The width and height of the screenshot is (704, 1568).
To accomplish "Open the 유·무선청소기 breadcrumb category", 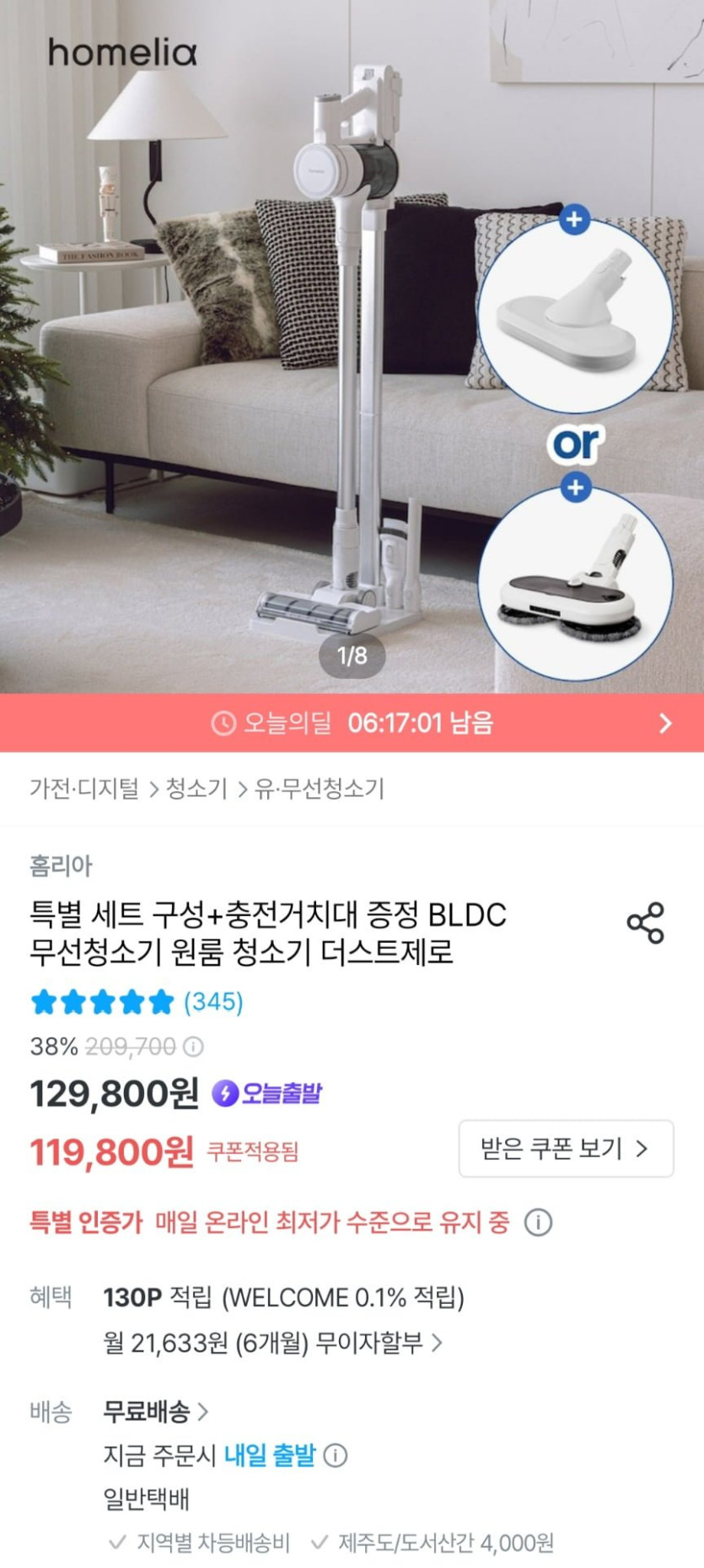I will [320, 789].
